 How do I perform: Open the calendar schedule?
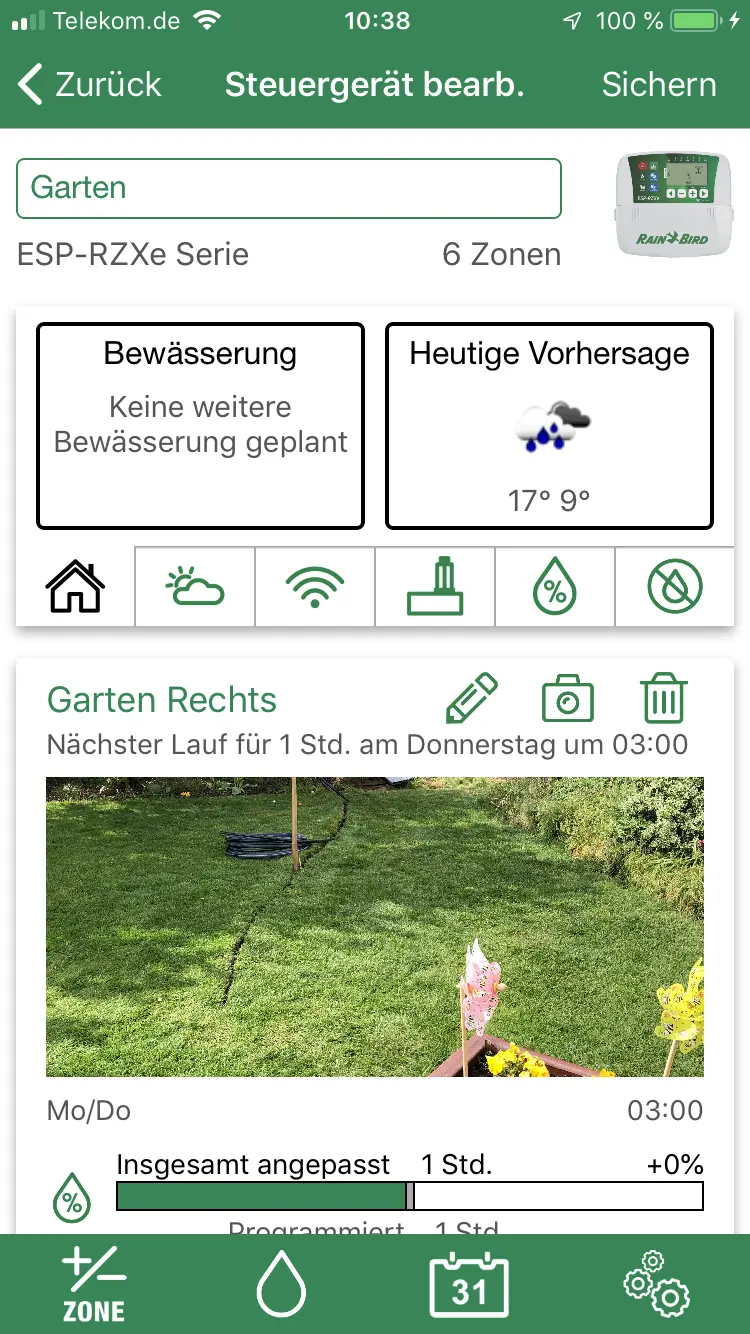coord(468,1284)
